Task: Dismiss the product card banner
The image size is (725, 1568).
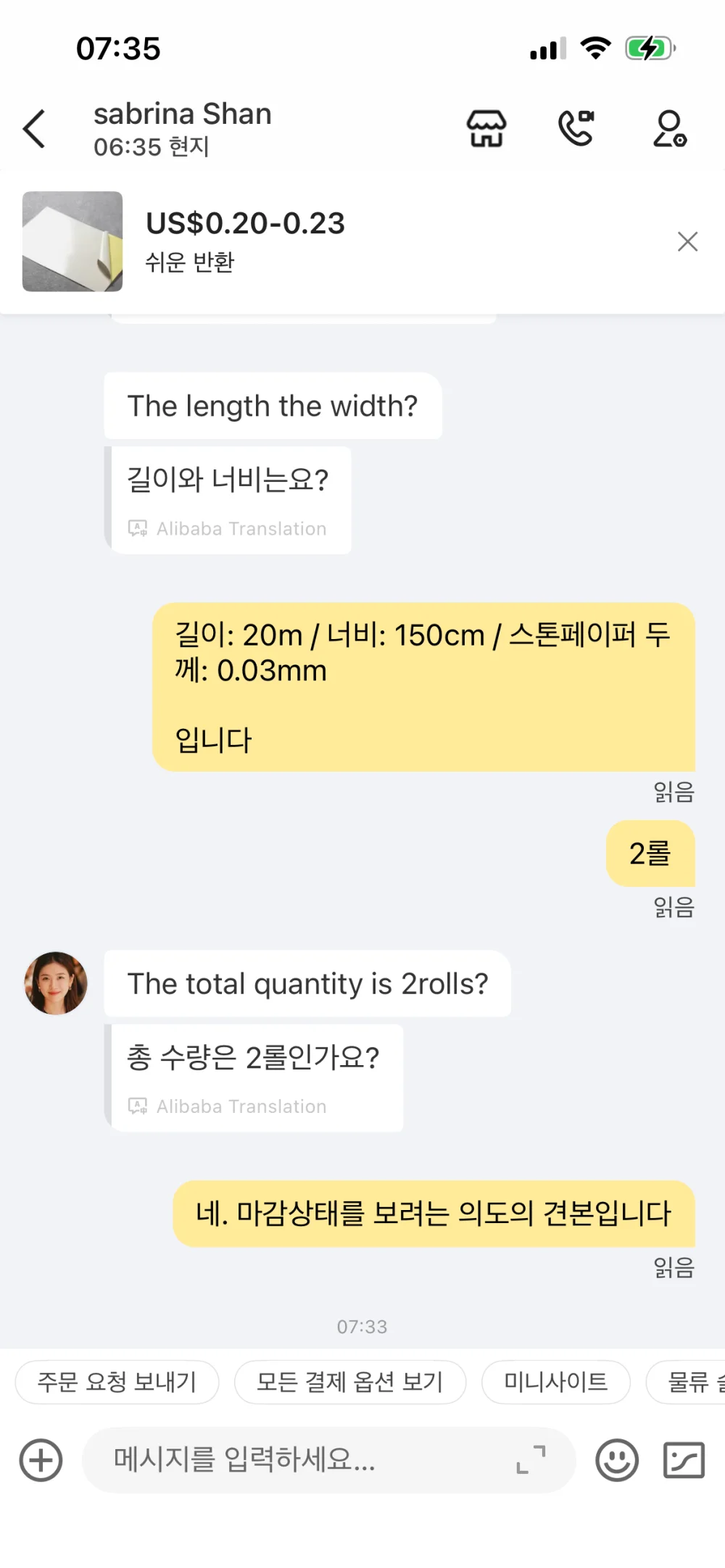Action: tap(687, 241)
